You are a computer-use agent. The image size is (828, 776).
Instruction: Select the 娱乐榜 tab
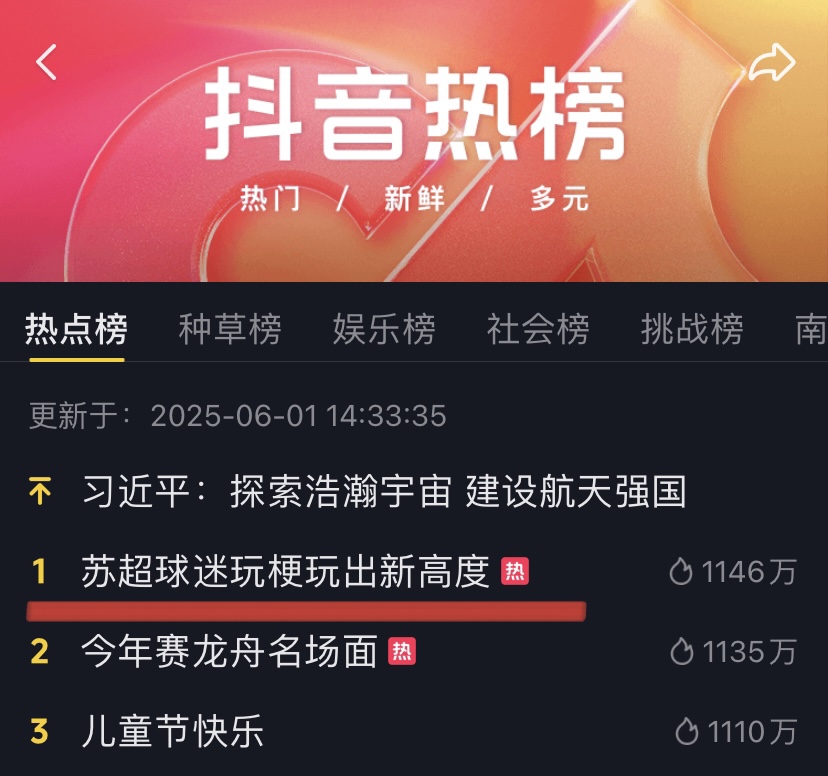[x=384, y=329]
